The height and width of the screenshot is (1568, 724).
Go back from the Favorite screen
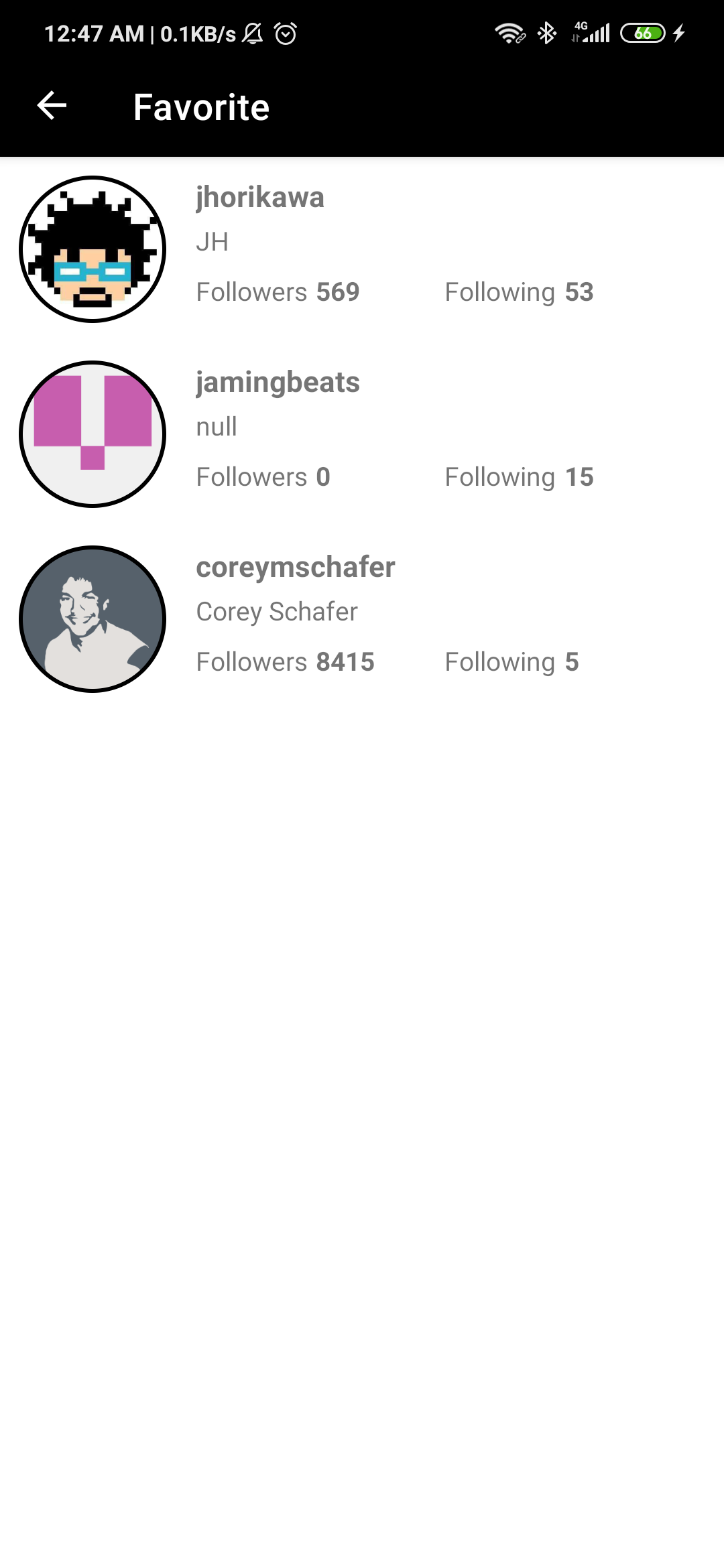(52, 106)
